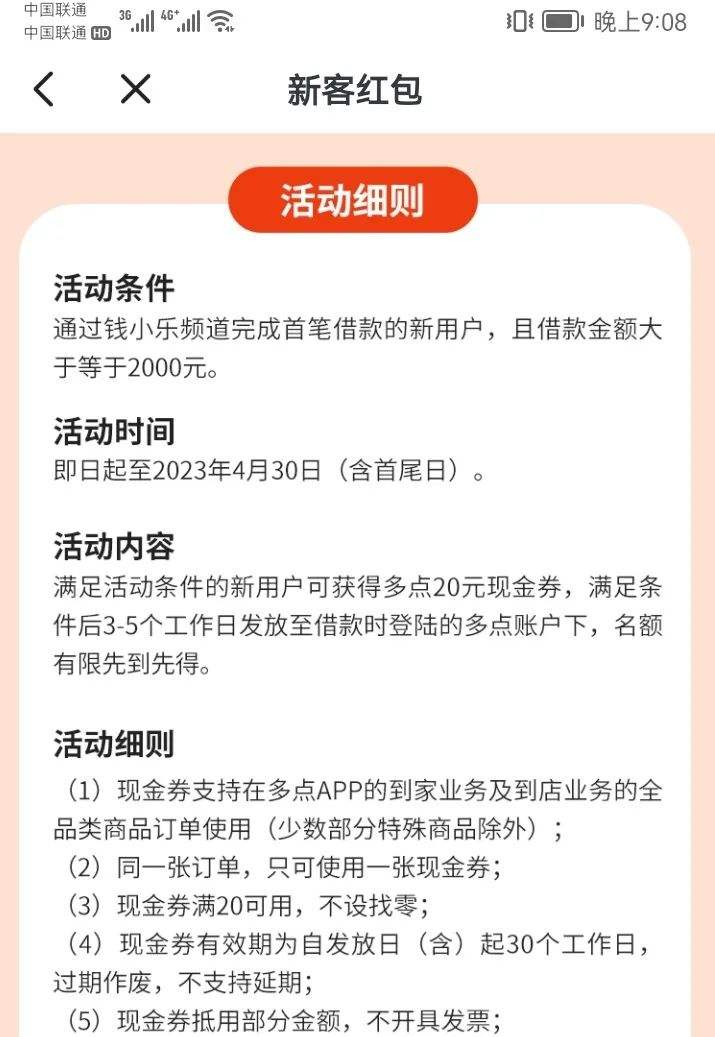715x1037 pixels.
Task: Close the 新客红包 page
Action: click(x=135, y=90)
